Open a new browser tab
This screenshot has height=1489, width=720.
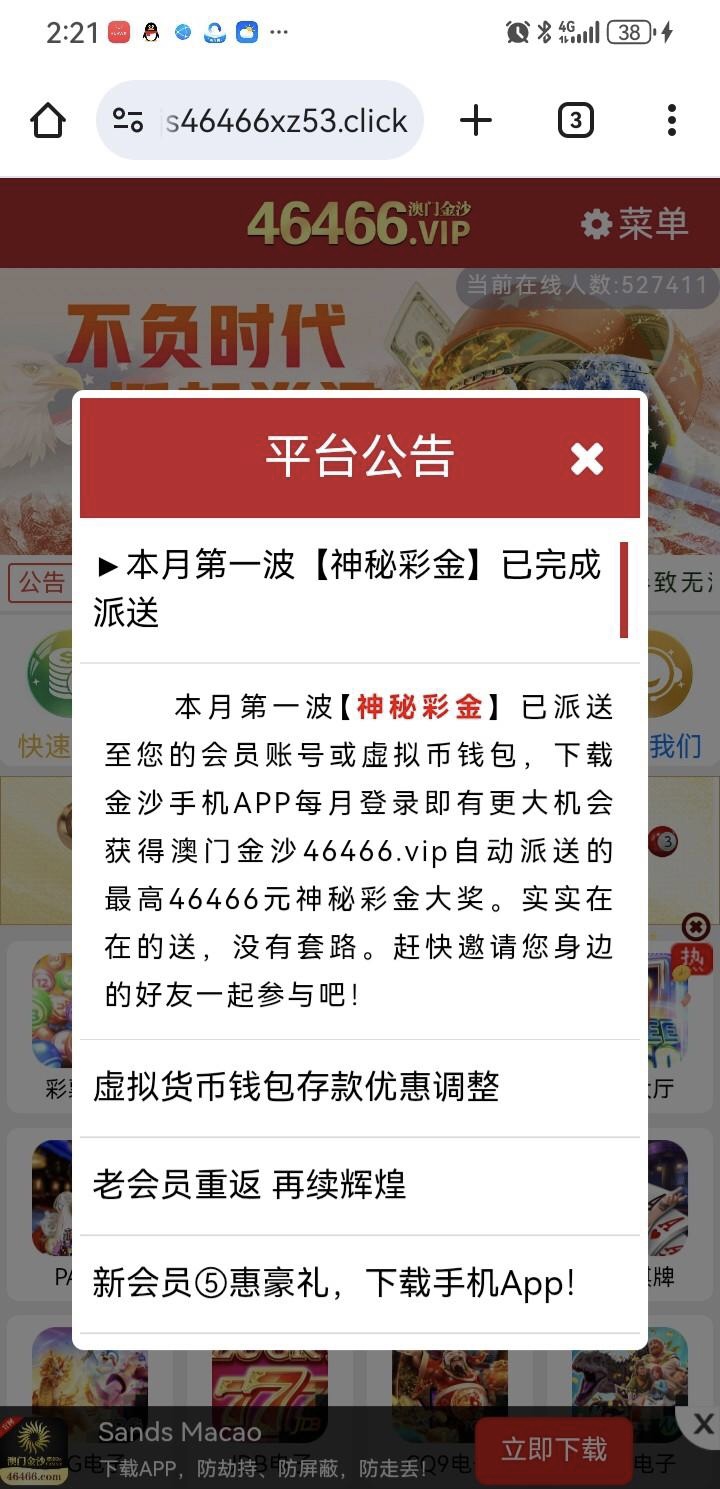click(476, 121)
